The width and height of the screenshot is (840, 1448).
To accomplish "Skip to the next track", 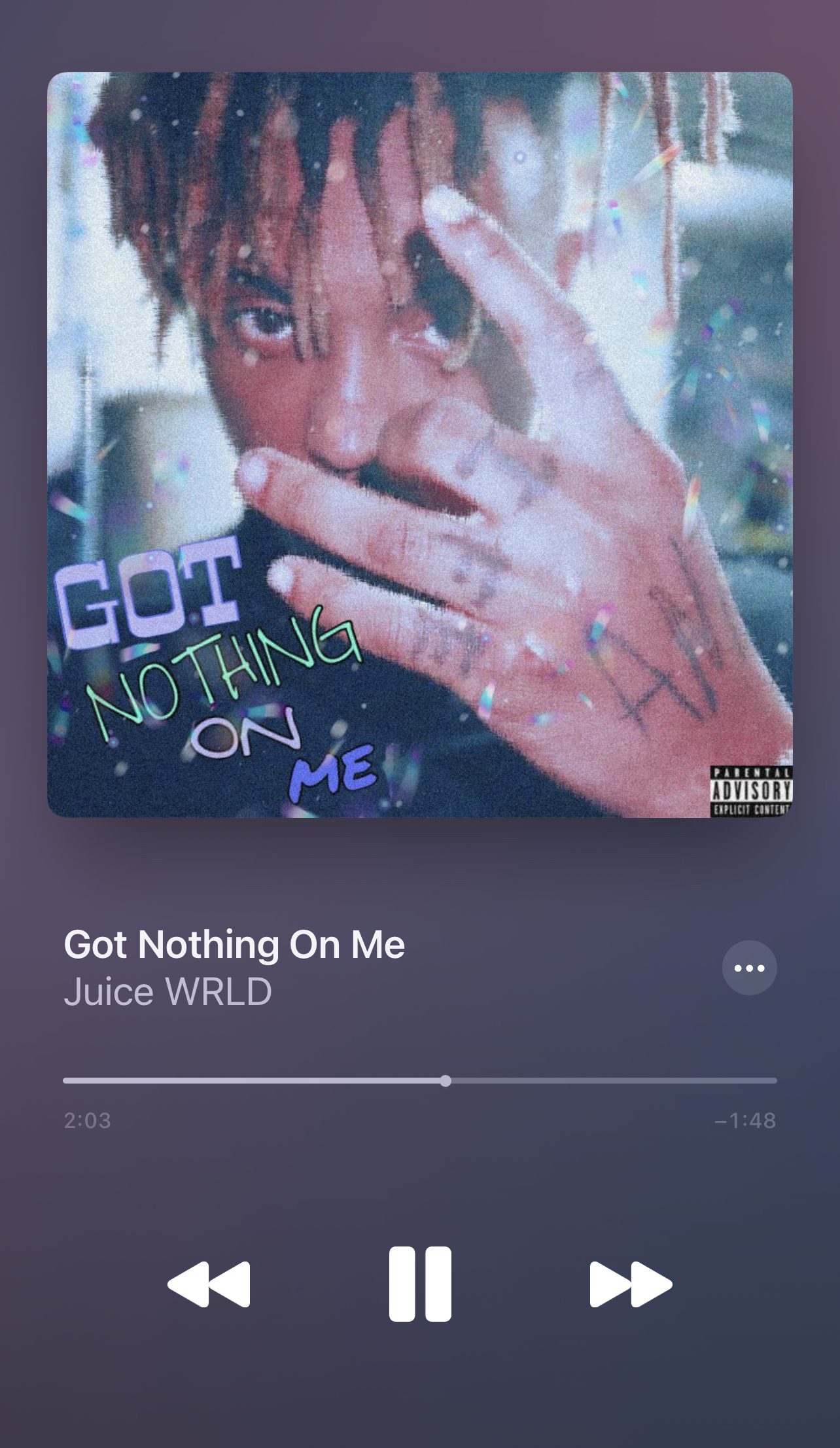I will click(x=631, y=1284).
